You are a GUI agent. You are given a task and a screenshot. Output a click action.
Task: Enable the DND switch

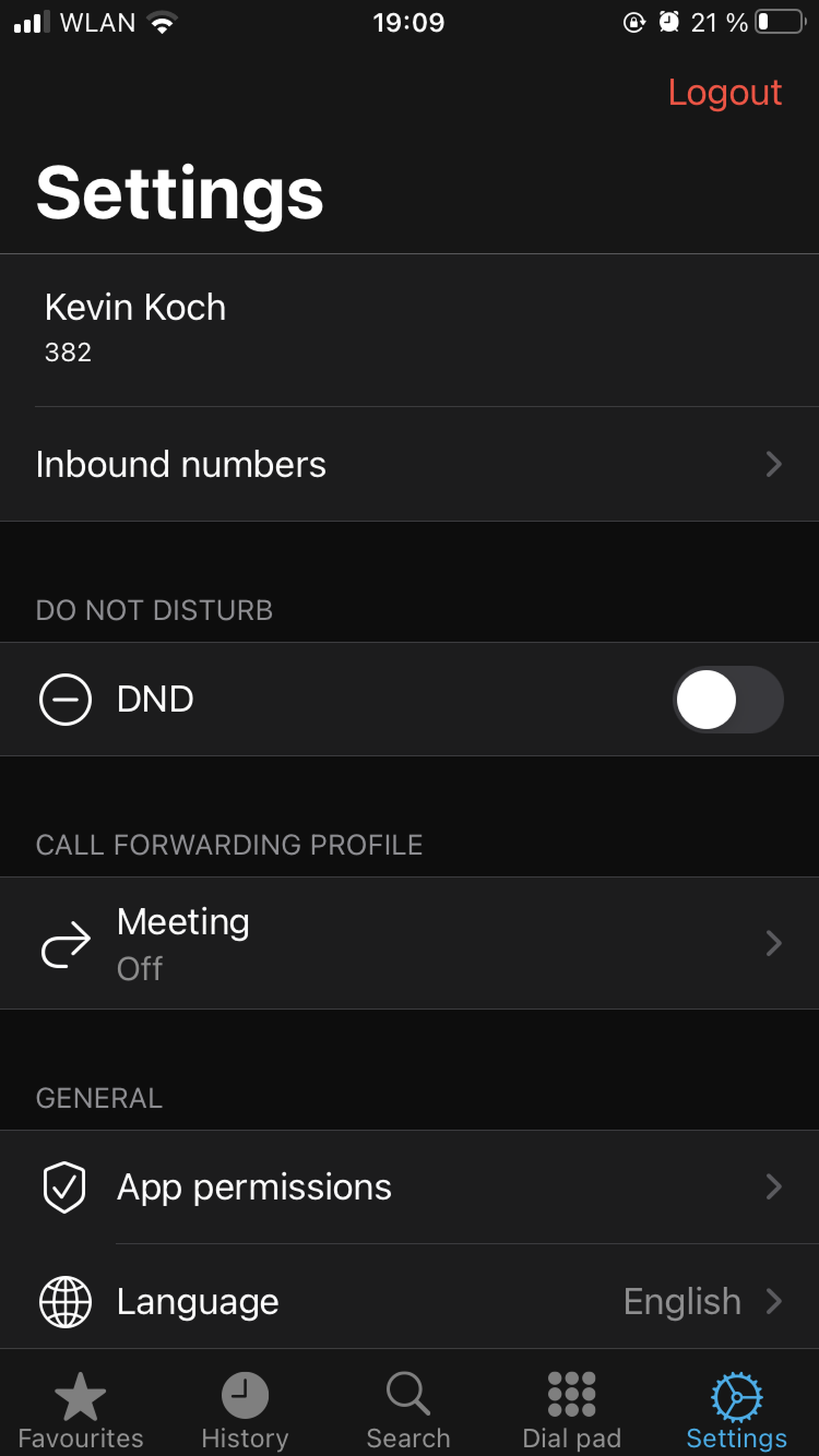click(x=727, y=699)
